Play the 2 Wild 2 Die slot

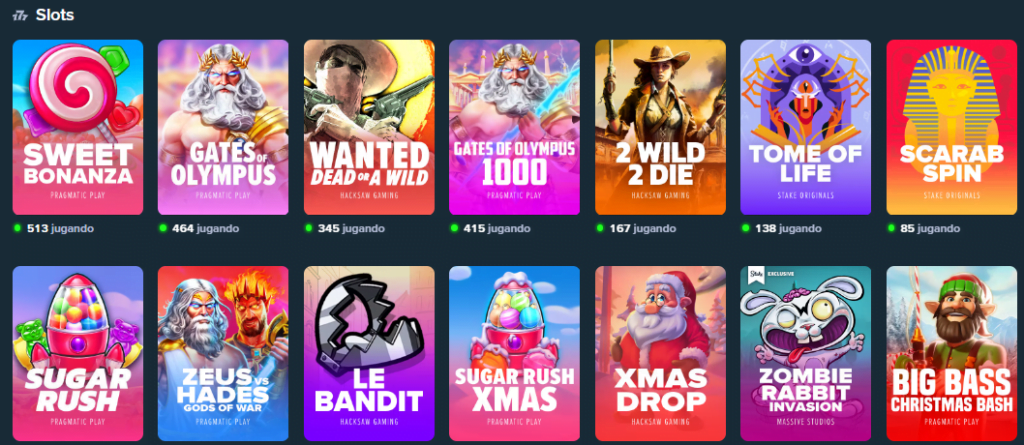tap(660, 127)
